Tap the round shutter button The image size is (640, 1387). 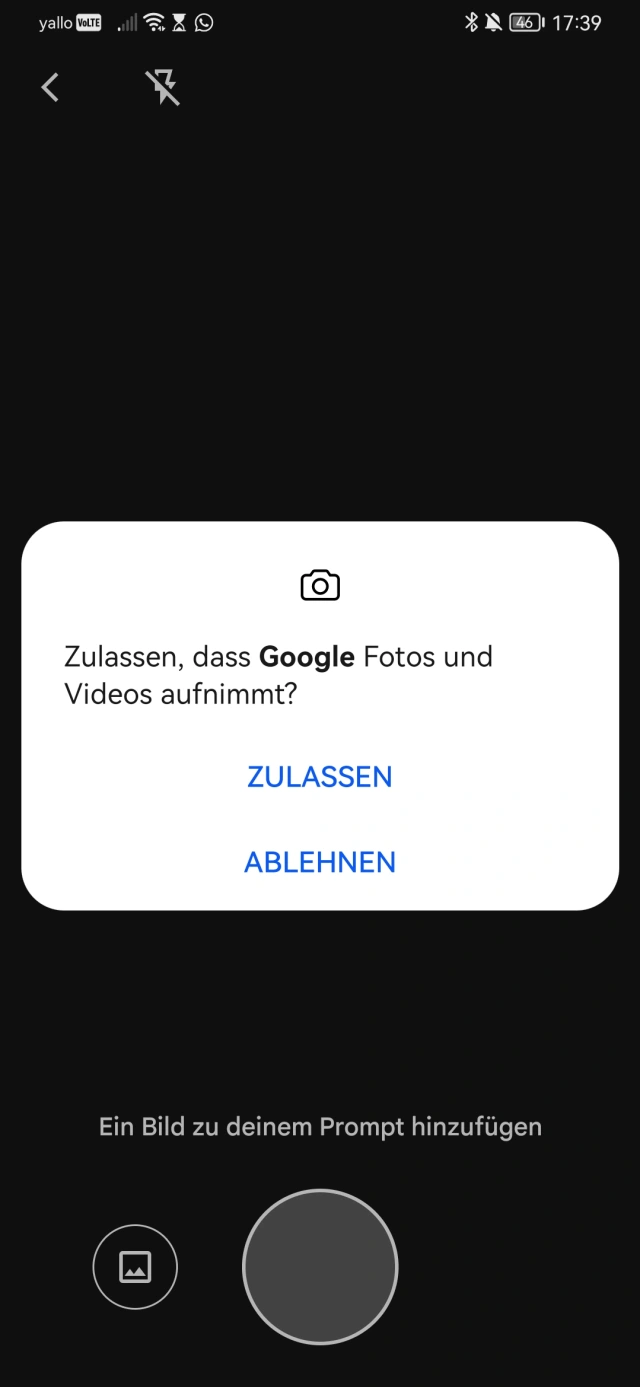pyautogui.click(x=320, y=1267)
